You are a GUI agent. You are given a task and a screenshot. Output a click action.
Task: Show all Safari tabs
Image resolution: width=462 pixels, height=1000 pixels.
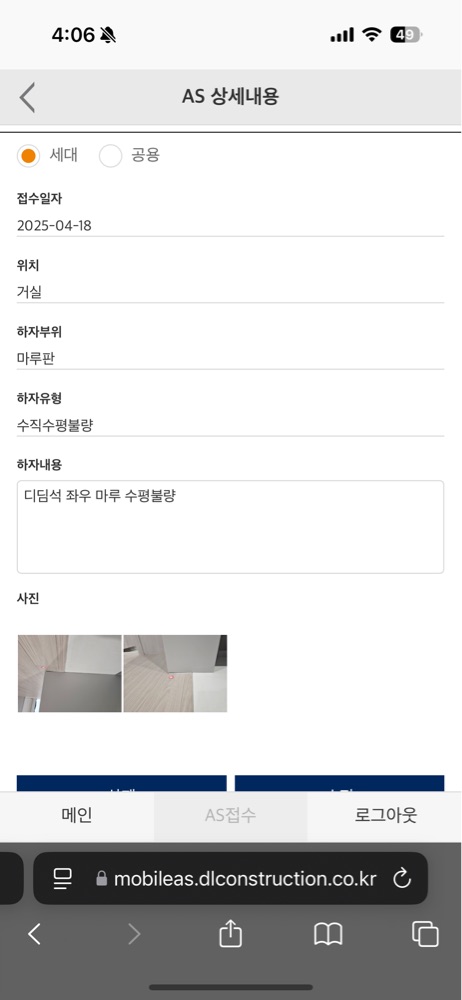click(x=425, y=935)
